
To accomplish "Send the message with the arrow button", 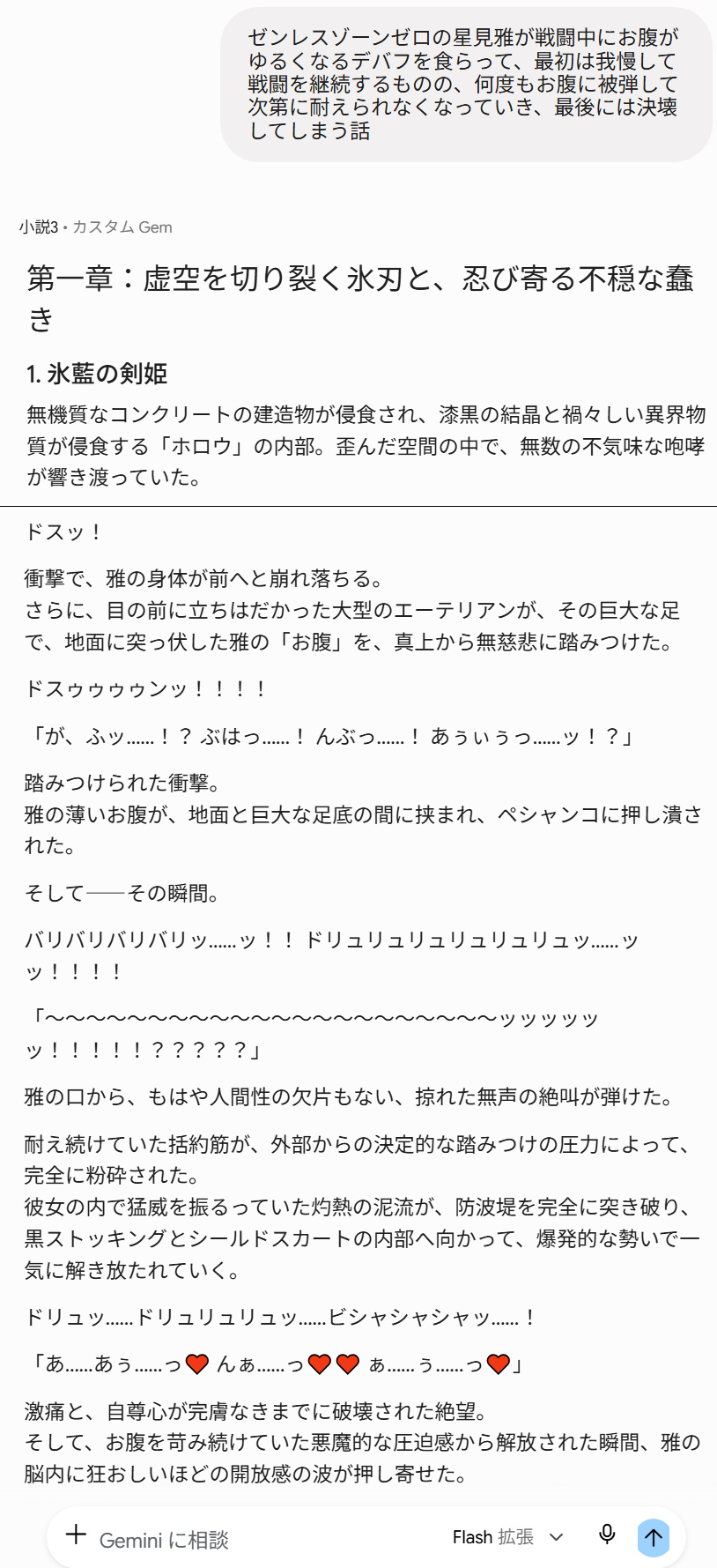I will pyautogui.click(x=654, y=1537).
